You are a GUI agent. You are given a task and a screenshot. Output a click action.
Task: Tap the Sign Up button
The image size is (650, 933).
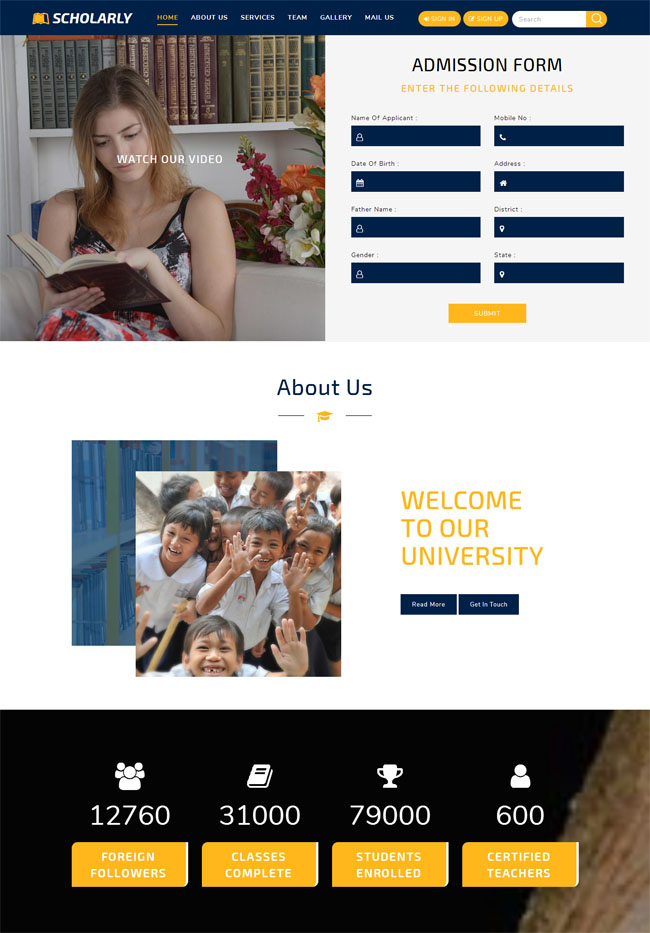[x=485, y=19]
